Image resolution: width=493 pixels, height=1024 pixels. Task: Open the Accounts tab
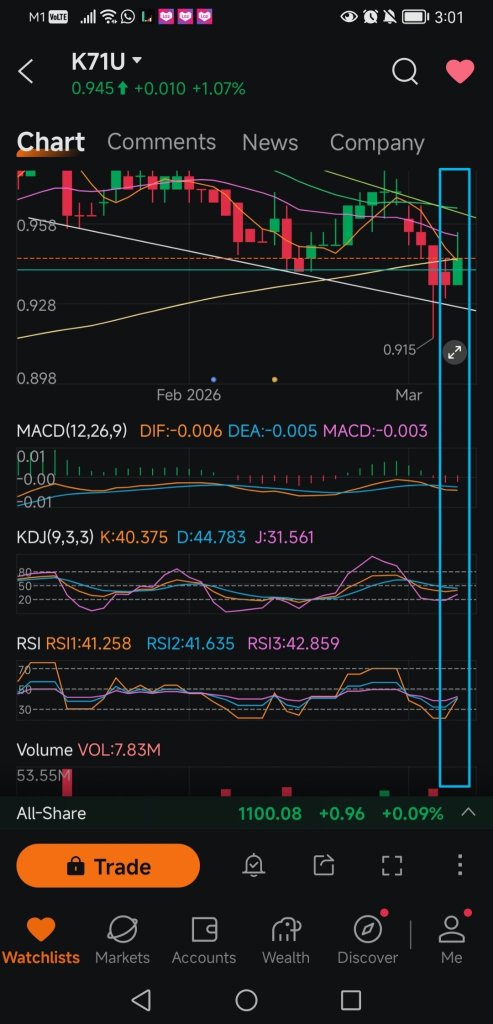203,940
